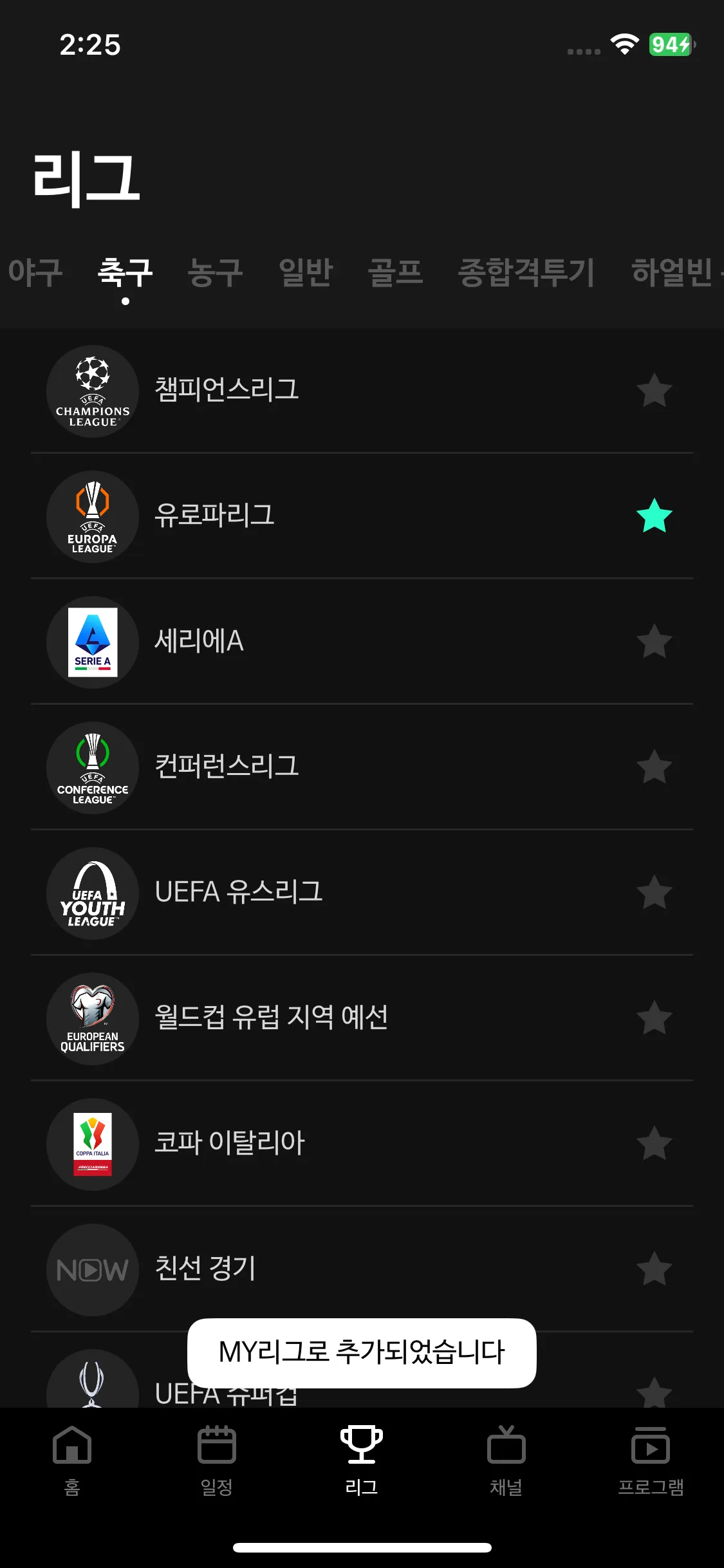Select the 농구 tab
The image size is (724, 1568).
(215, 272)
